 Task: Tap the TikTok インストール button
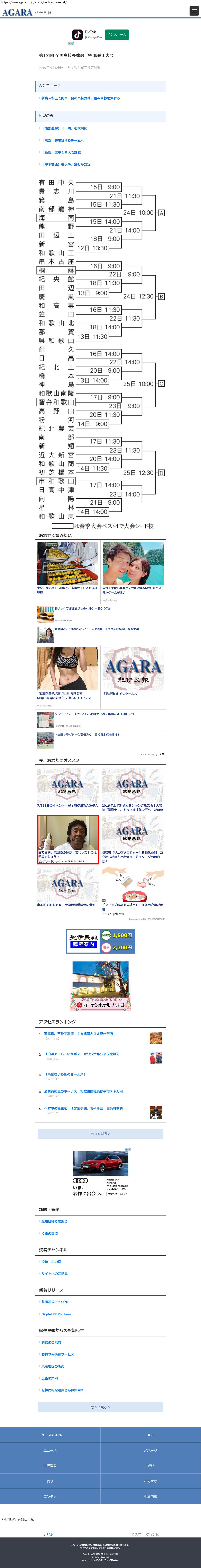pyautogui.click(x=117, y=35)
